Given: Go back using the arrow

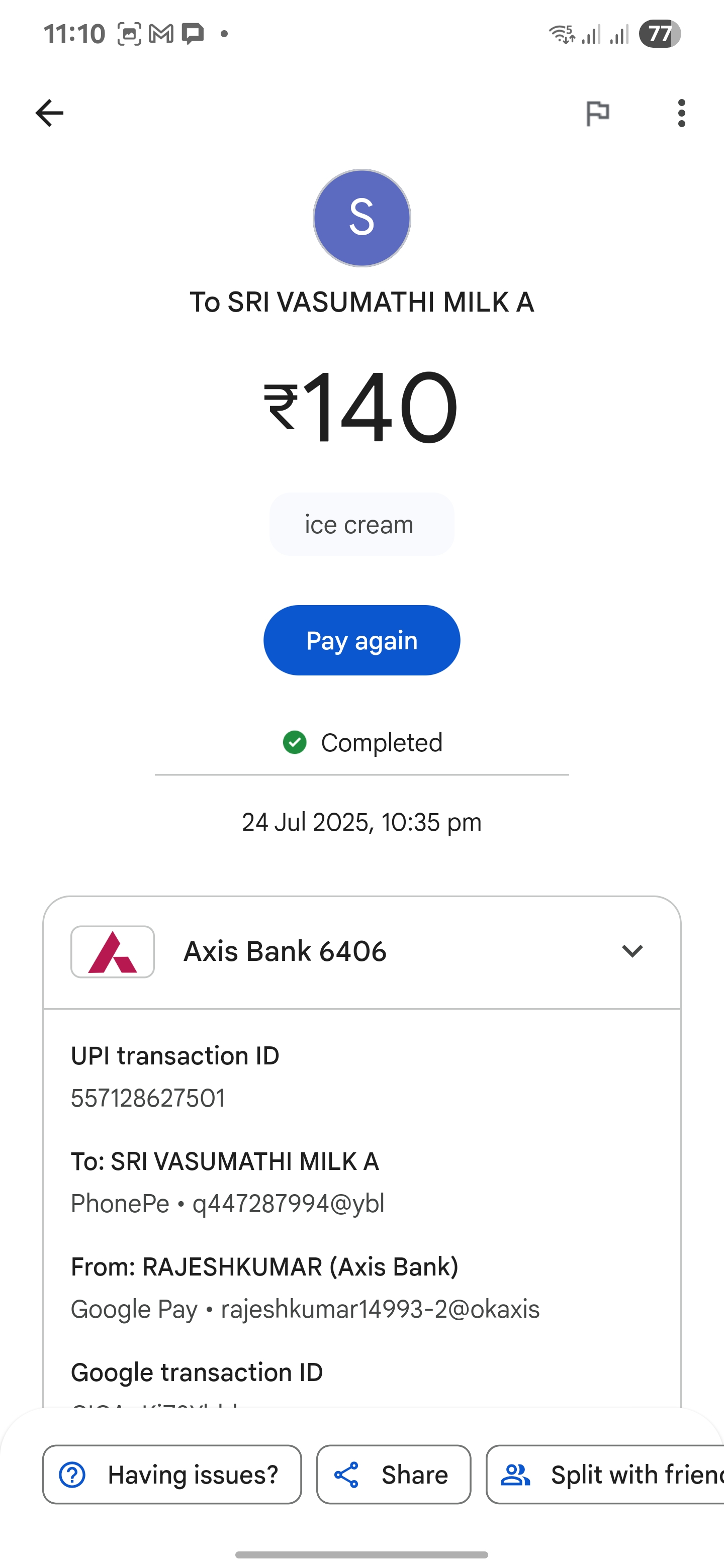Looking at the screenshot, I should [49, 113].
